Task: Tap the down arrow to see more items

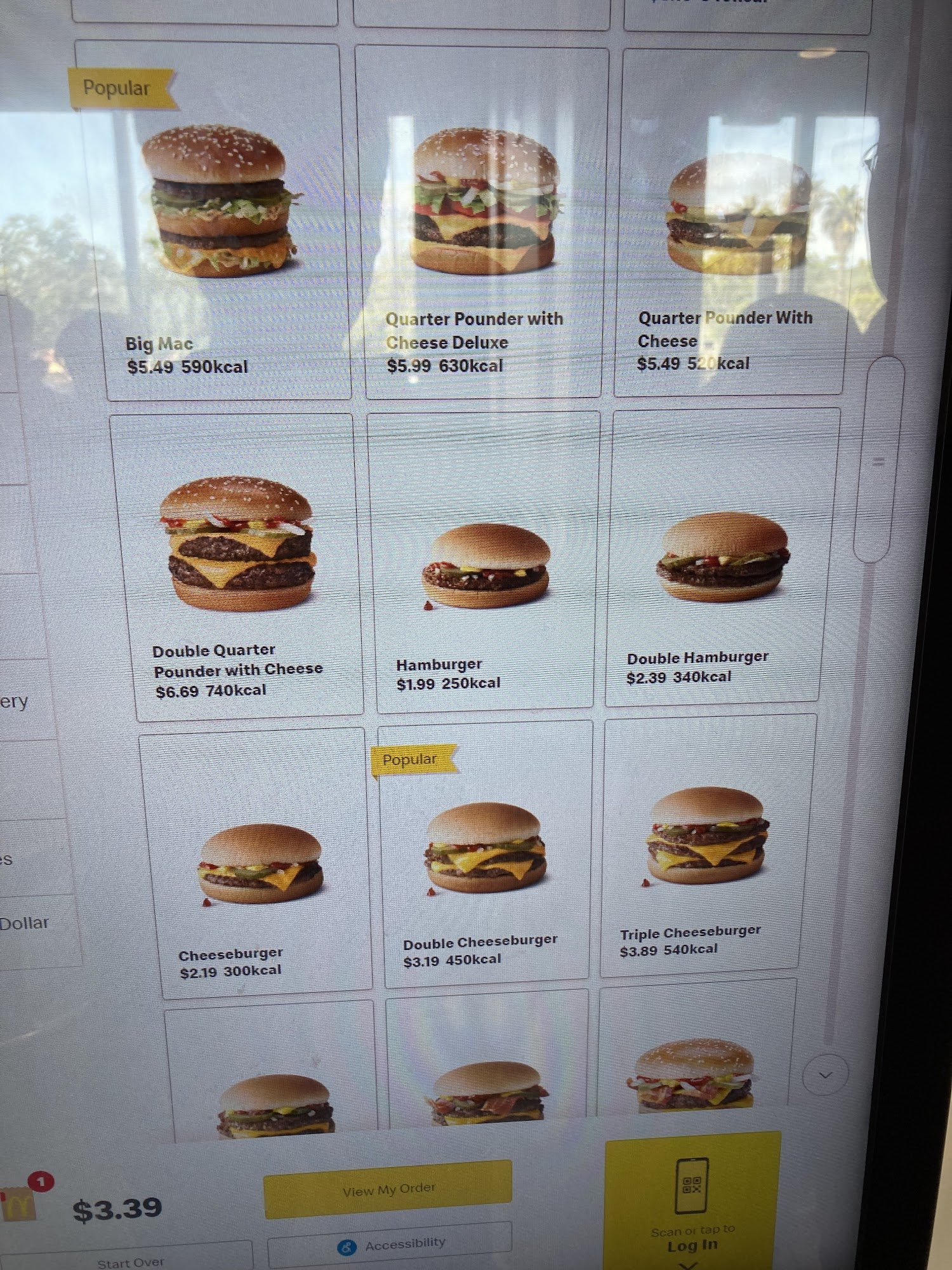Action: coord(825,1074)
